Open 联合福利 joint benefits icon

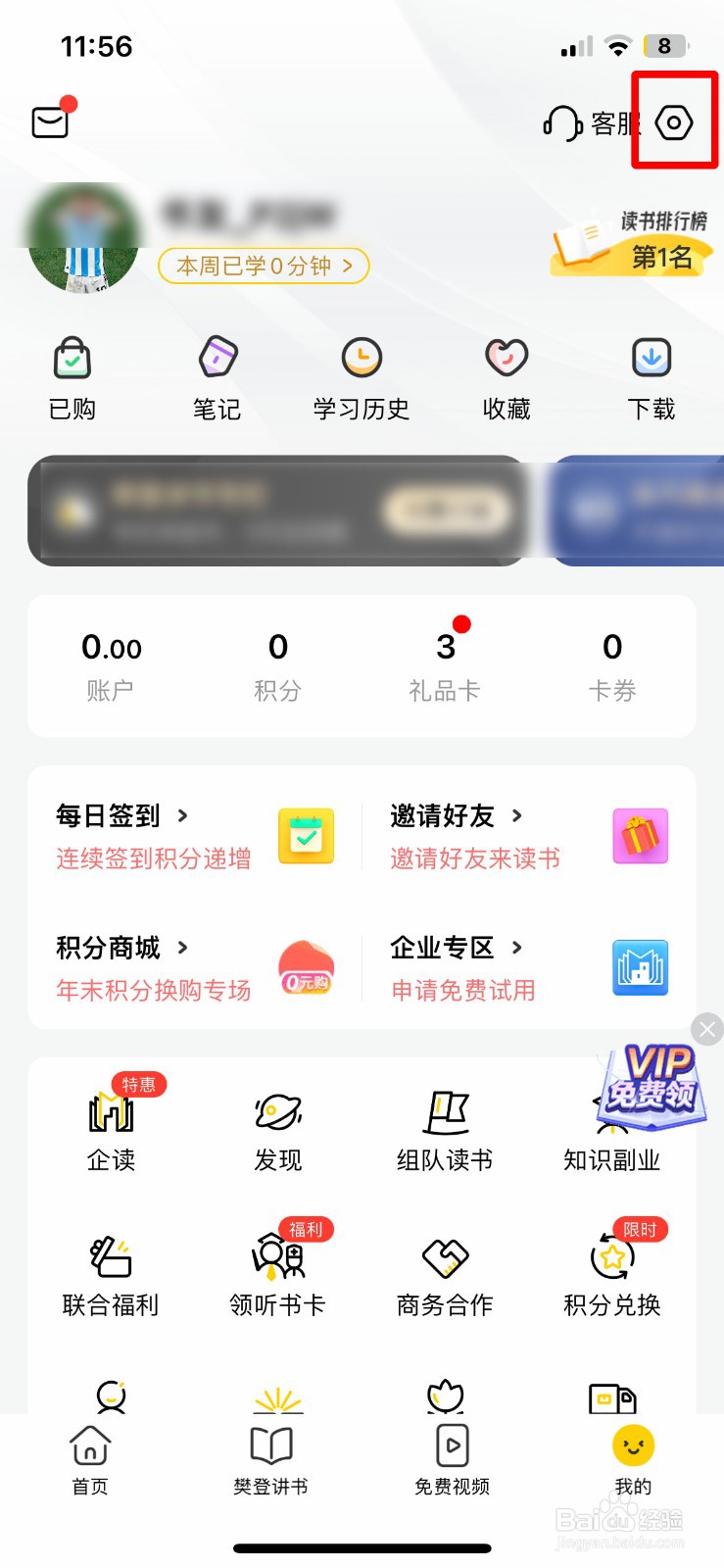point(110,1272)
